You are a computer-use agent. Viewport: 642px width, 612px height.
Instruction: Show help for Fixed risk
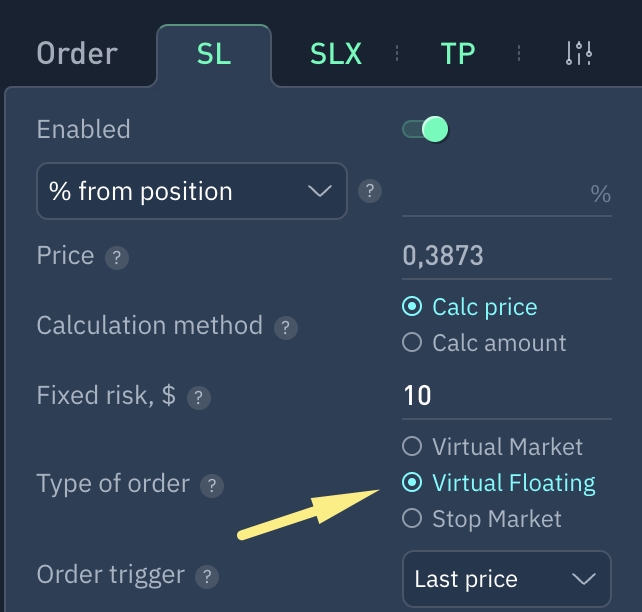[199, 398]
